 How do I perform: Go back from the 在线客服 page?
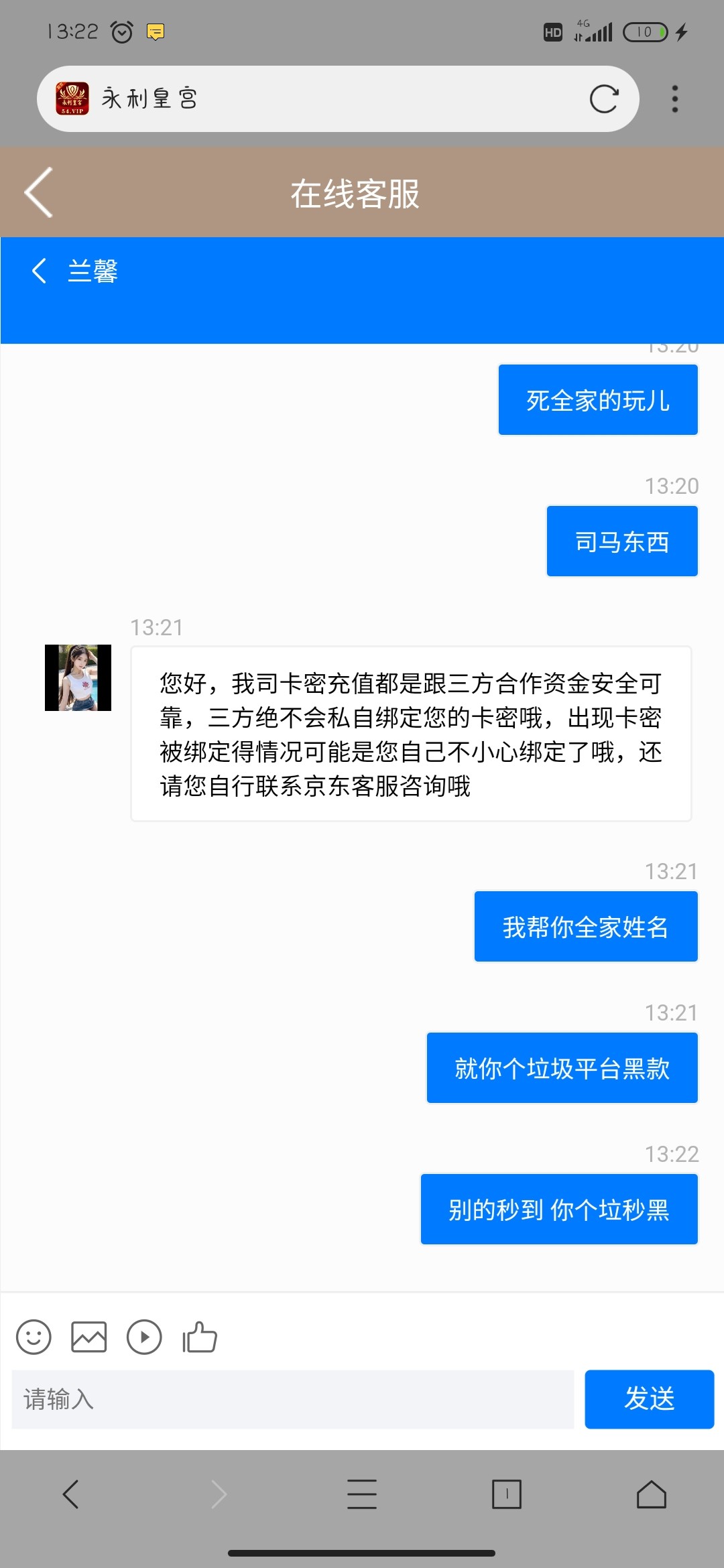(39, 193)
